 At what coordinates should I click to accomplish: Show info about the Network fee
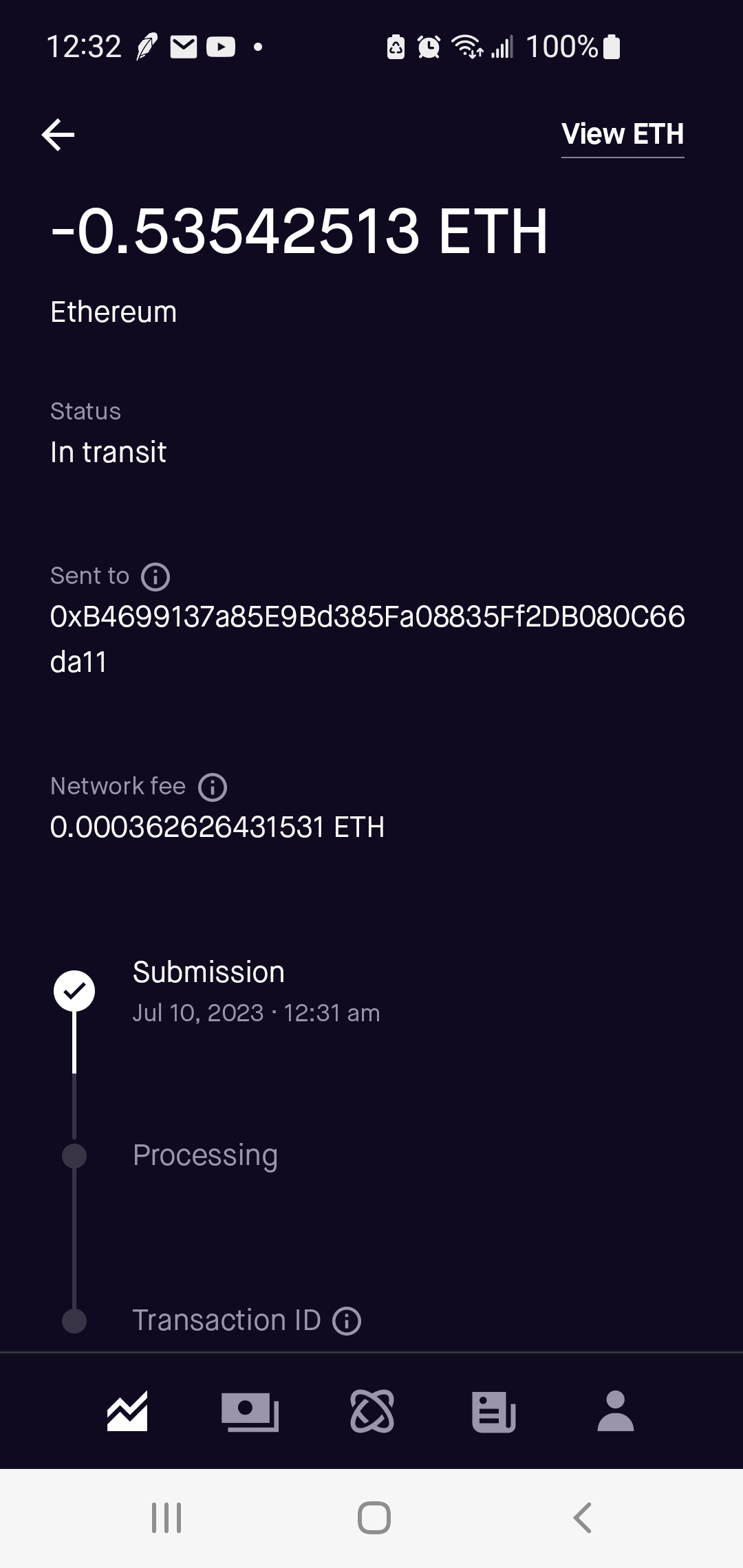click(213, 787)
